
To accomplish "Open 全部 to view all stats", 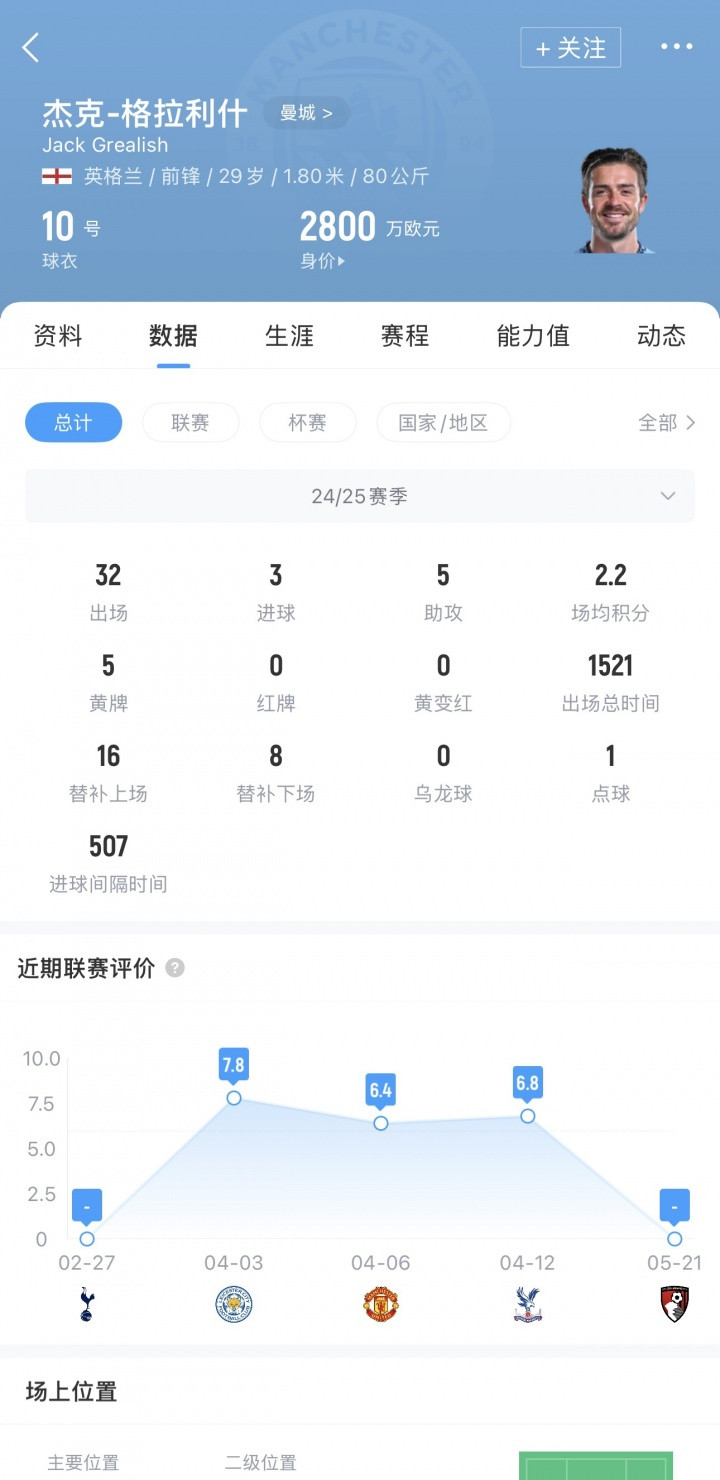I will [x=666, y=423].
